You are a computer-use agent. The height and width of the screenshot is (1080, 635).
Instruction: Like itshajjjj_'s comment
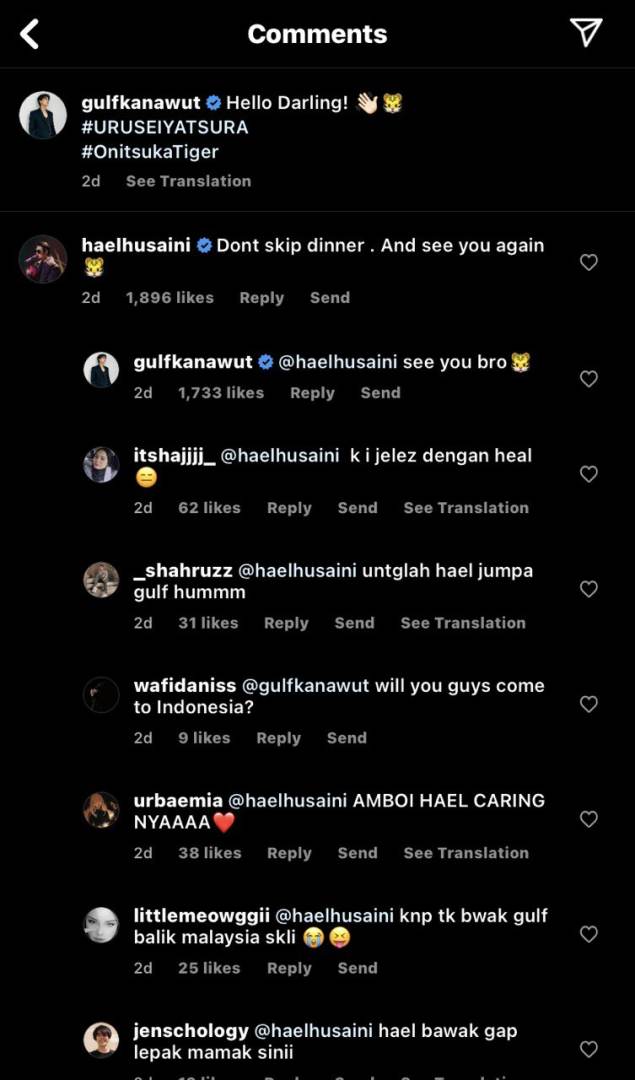(x=589, y=474)
